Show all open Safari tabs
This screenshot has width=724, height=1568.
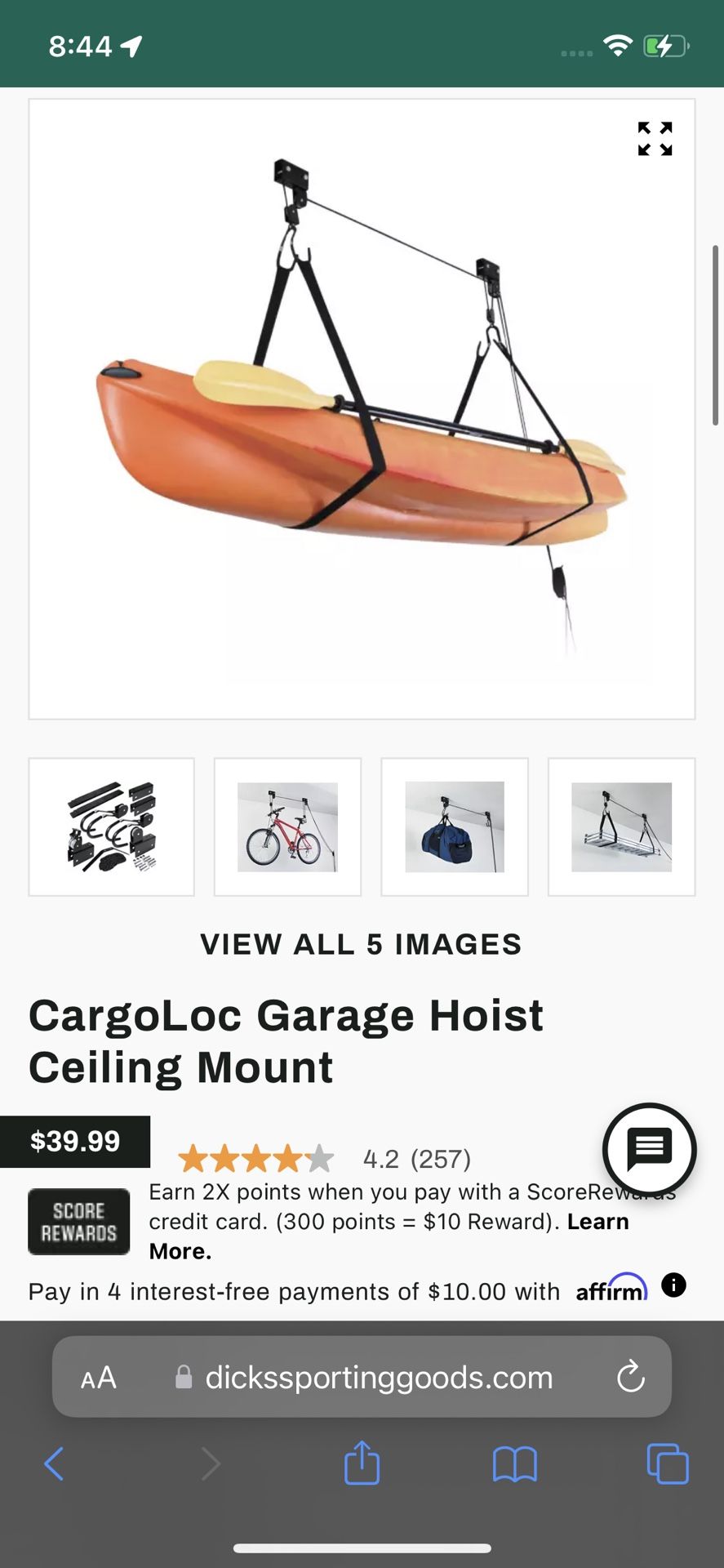667,1463
